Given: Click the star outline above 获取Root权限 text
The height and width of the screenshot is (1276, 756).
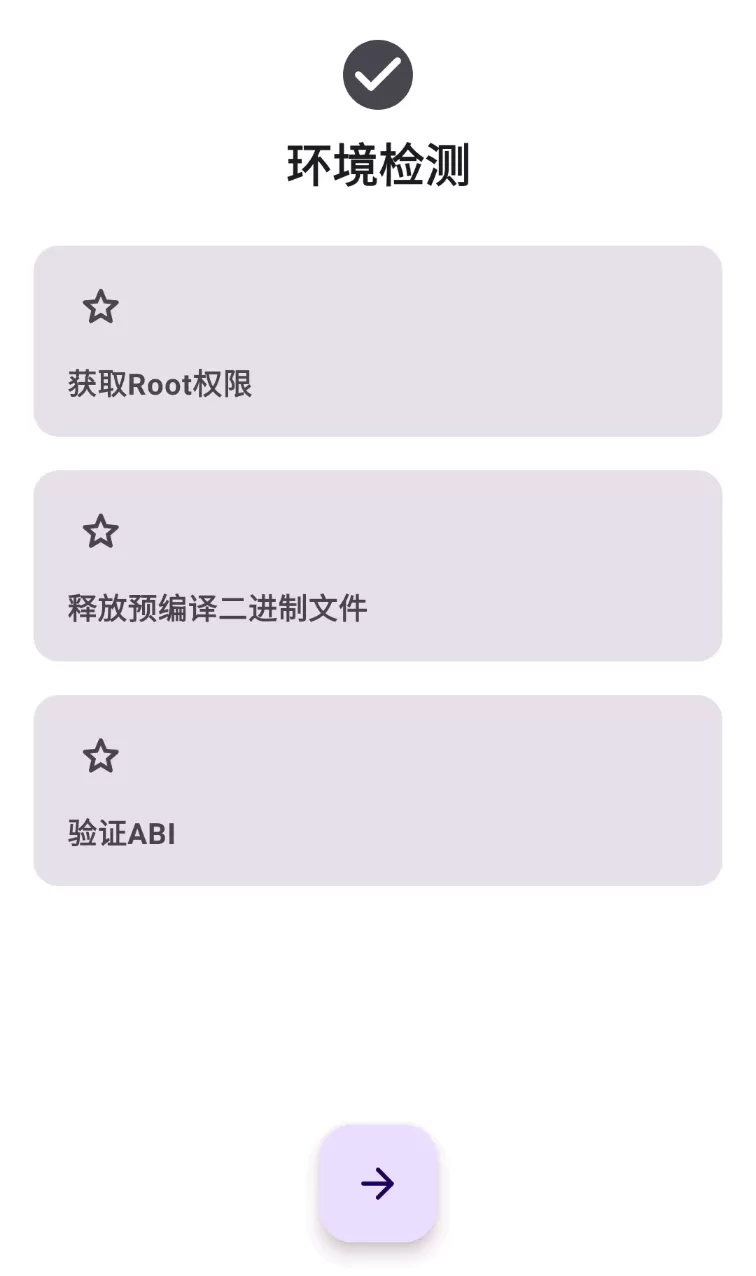Looking at the screenshot, I should pos(102,308).
